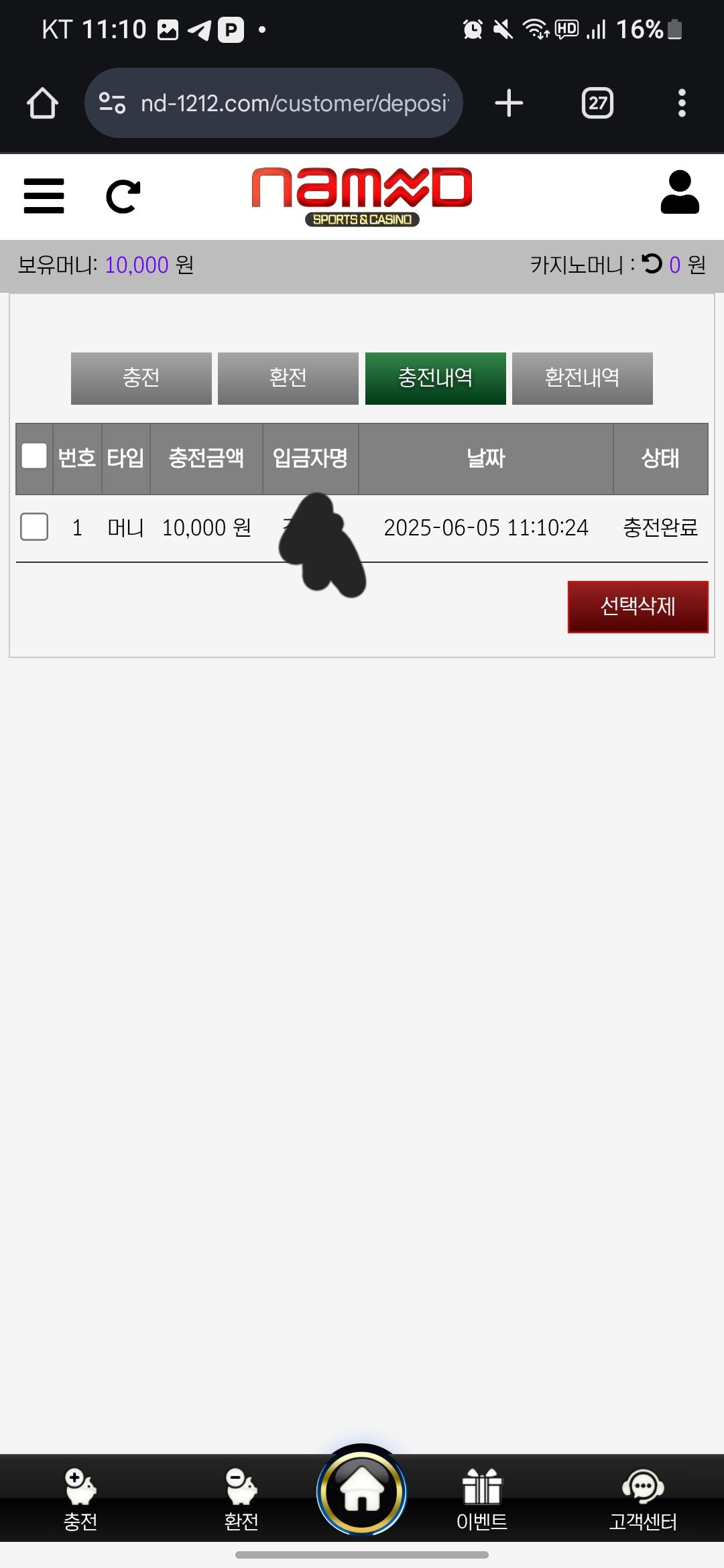Select the 충전내역 tab

click(435, 379)
